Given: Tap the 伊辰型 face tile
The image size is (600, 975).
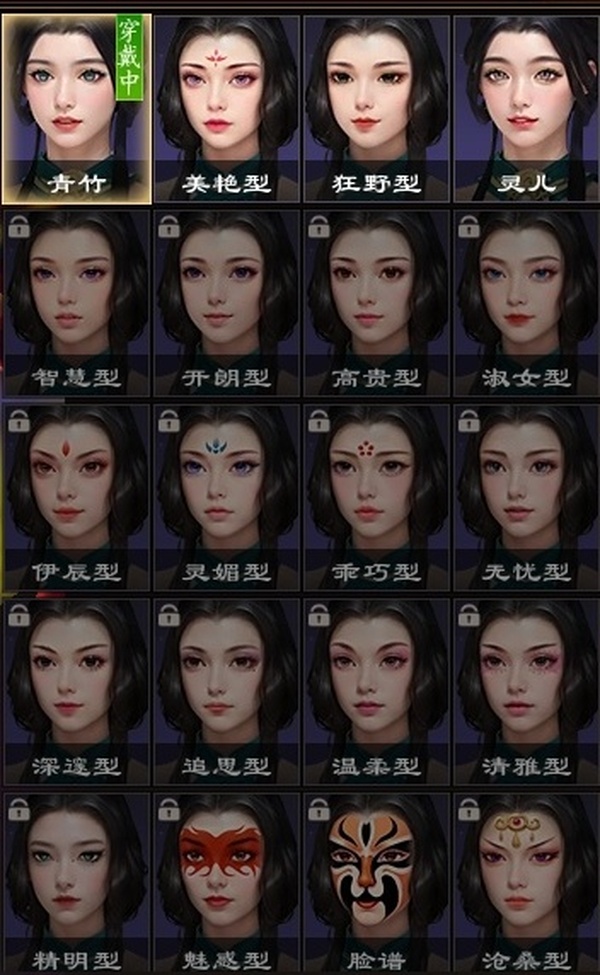Looking at the screenshot, I should click(x=76, y=494).
